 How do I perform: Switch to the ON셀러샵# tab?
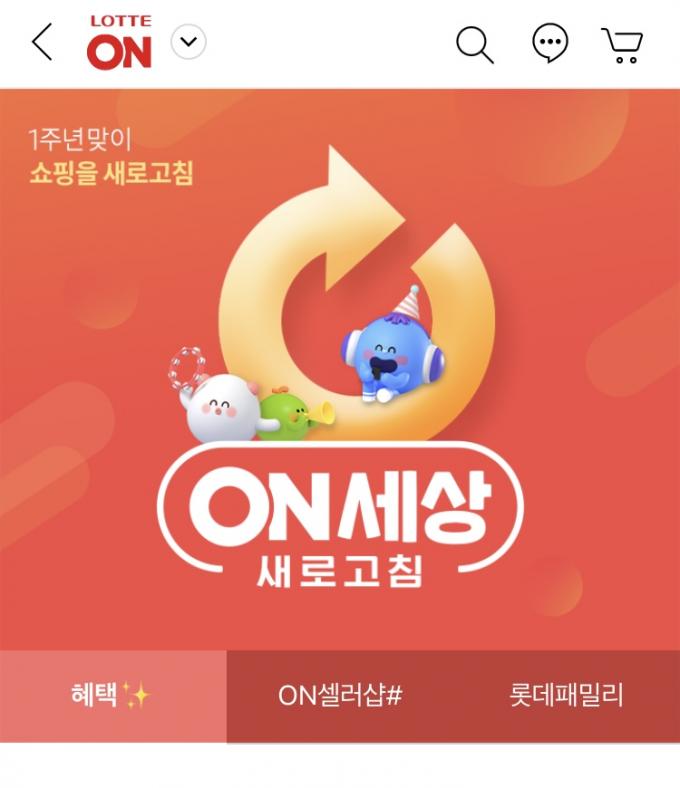340,696
